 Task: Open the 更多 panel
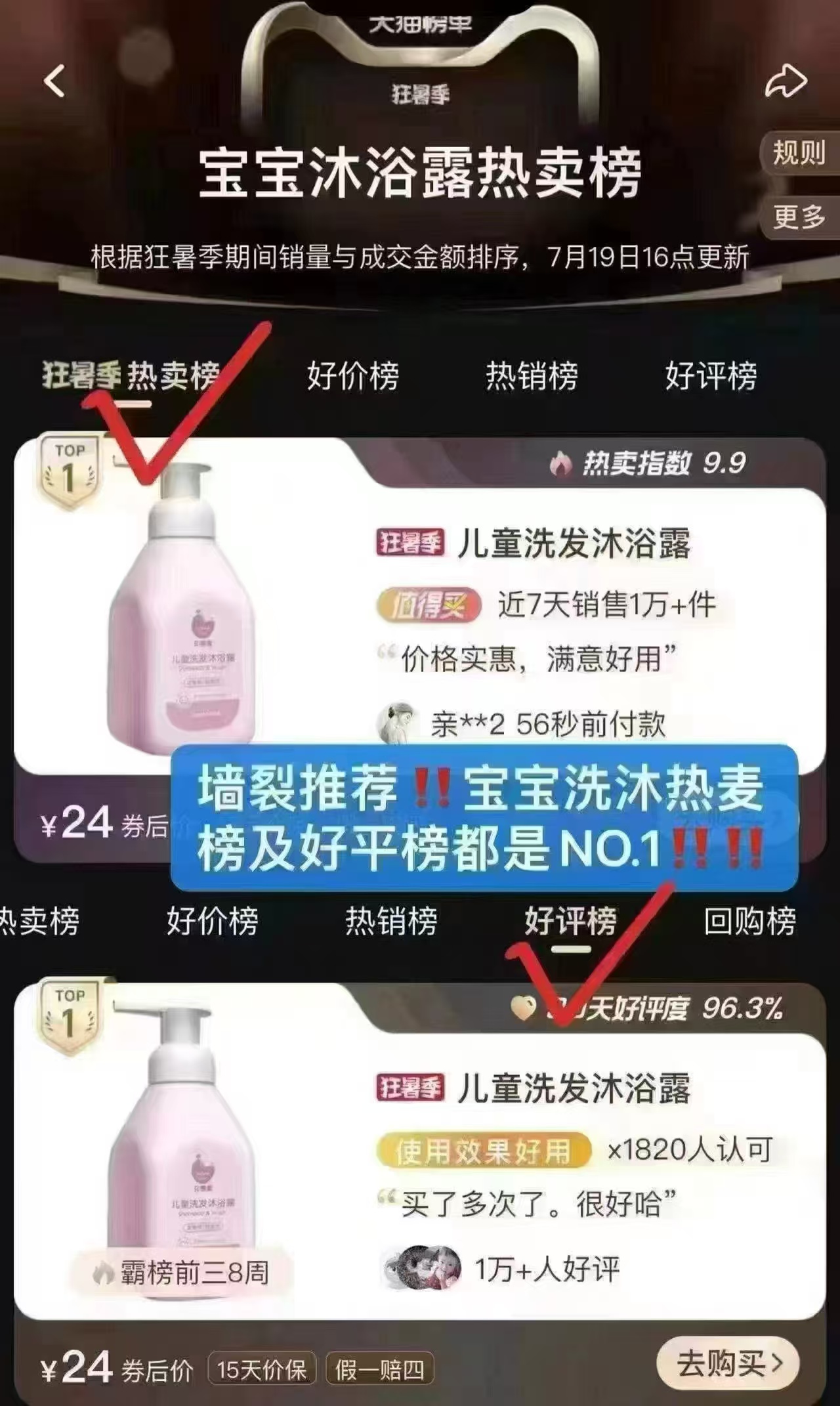797,221
